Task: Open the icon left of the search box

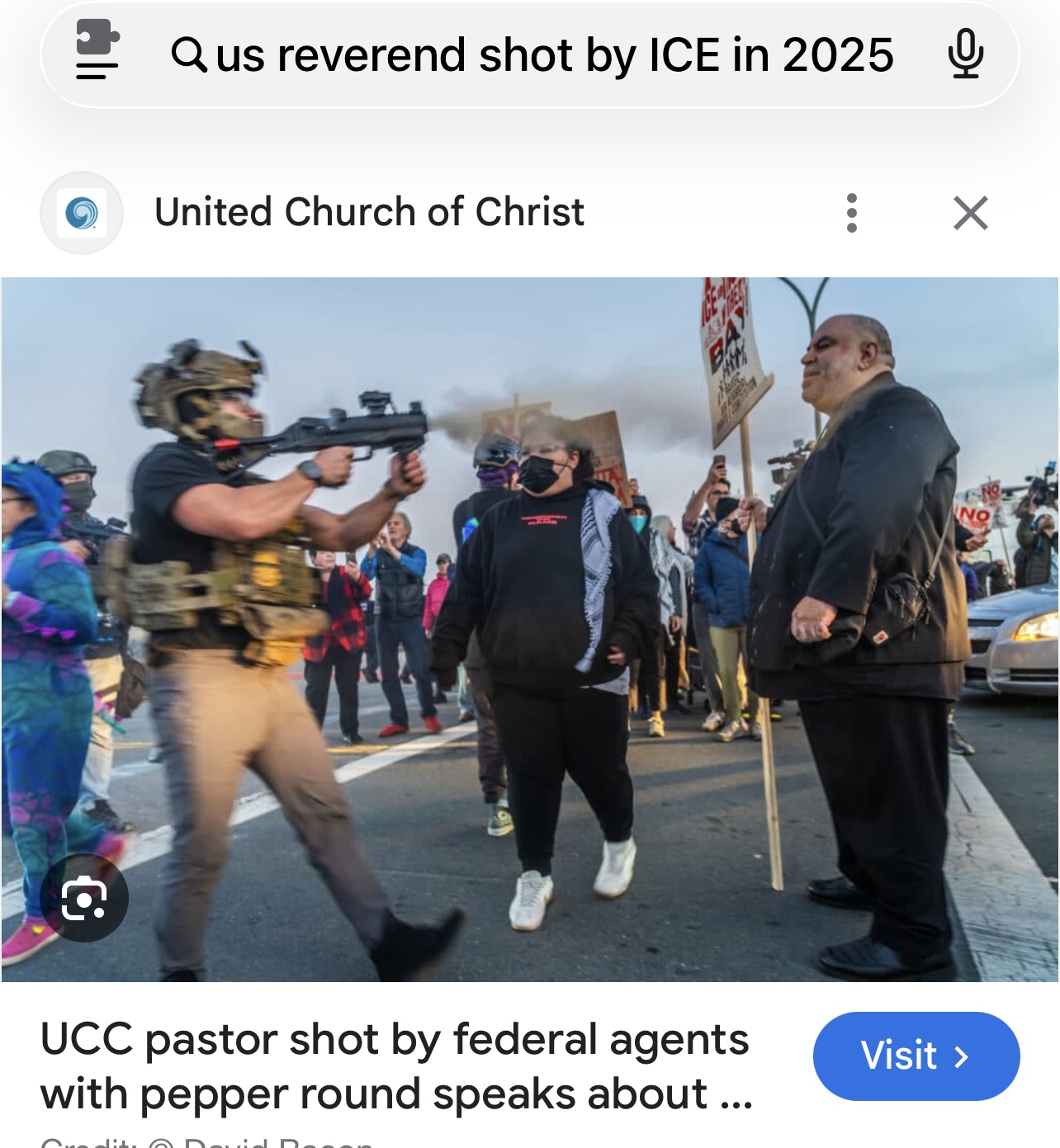Action: (x=97, y=50)
